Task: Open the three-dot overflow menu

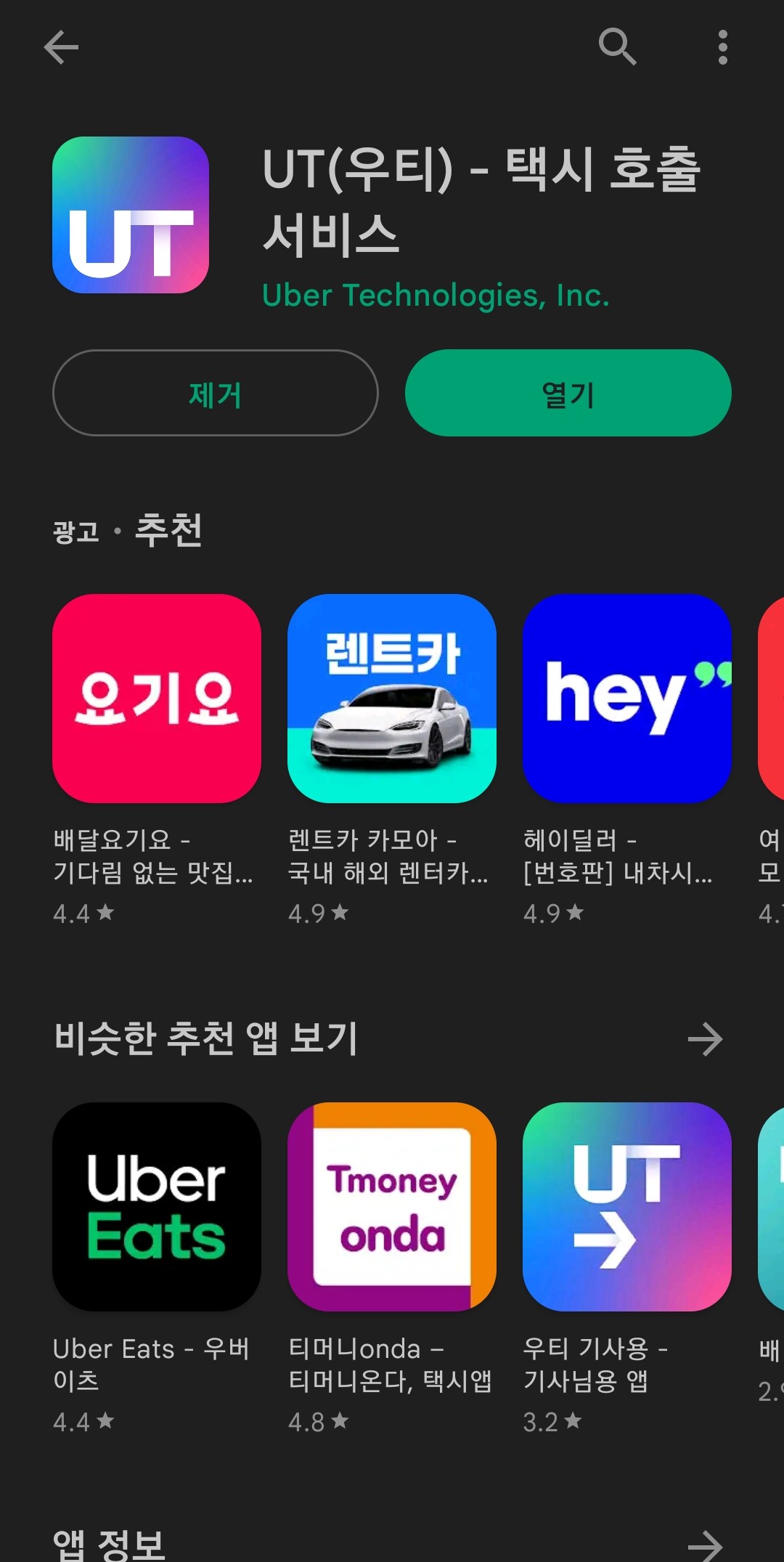Action: 722,49
